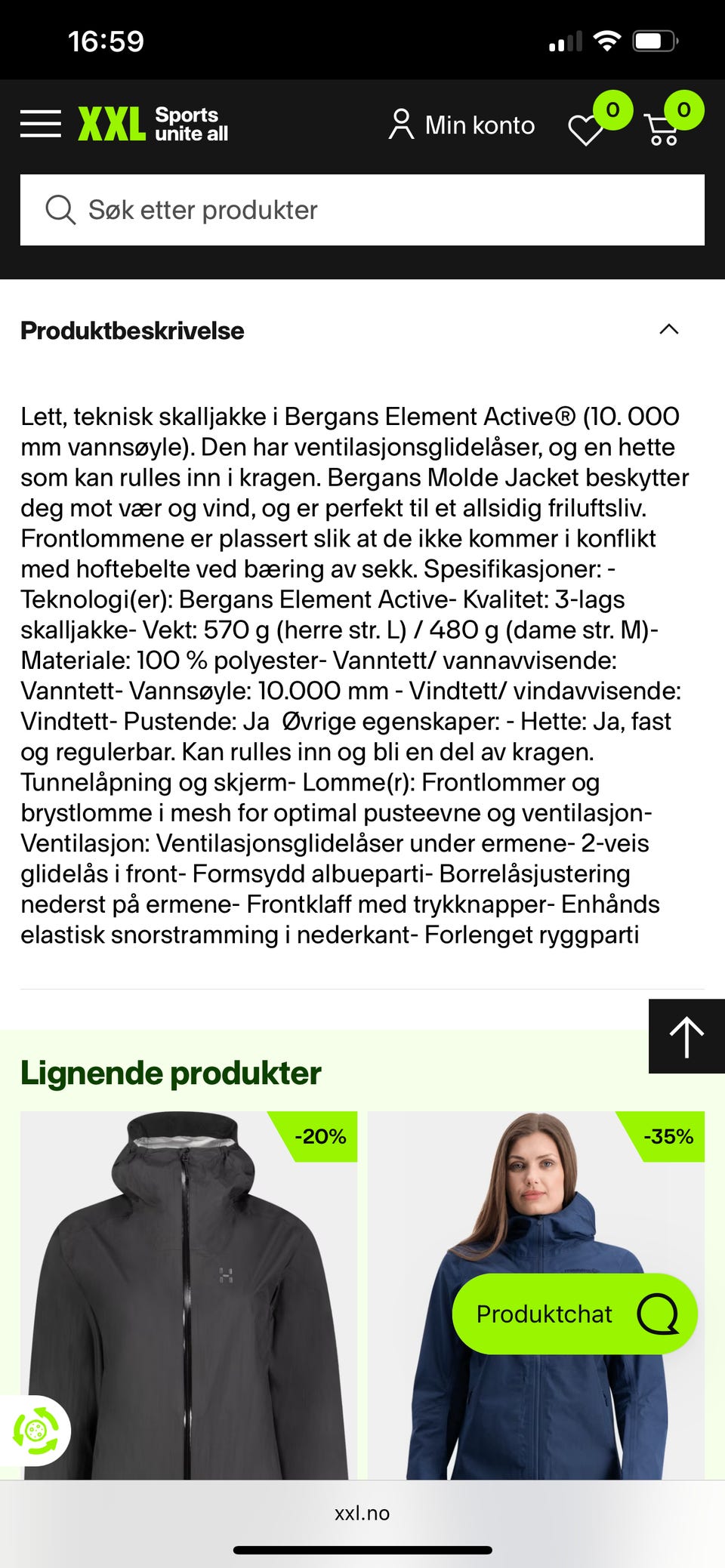The height and width of the screenshot is (1568, 725).
Task: Click the Produktchat speech bubble icon
Action: click(x=659, y=1314)
